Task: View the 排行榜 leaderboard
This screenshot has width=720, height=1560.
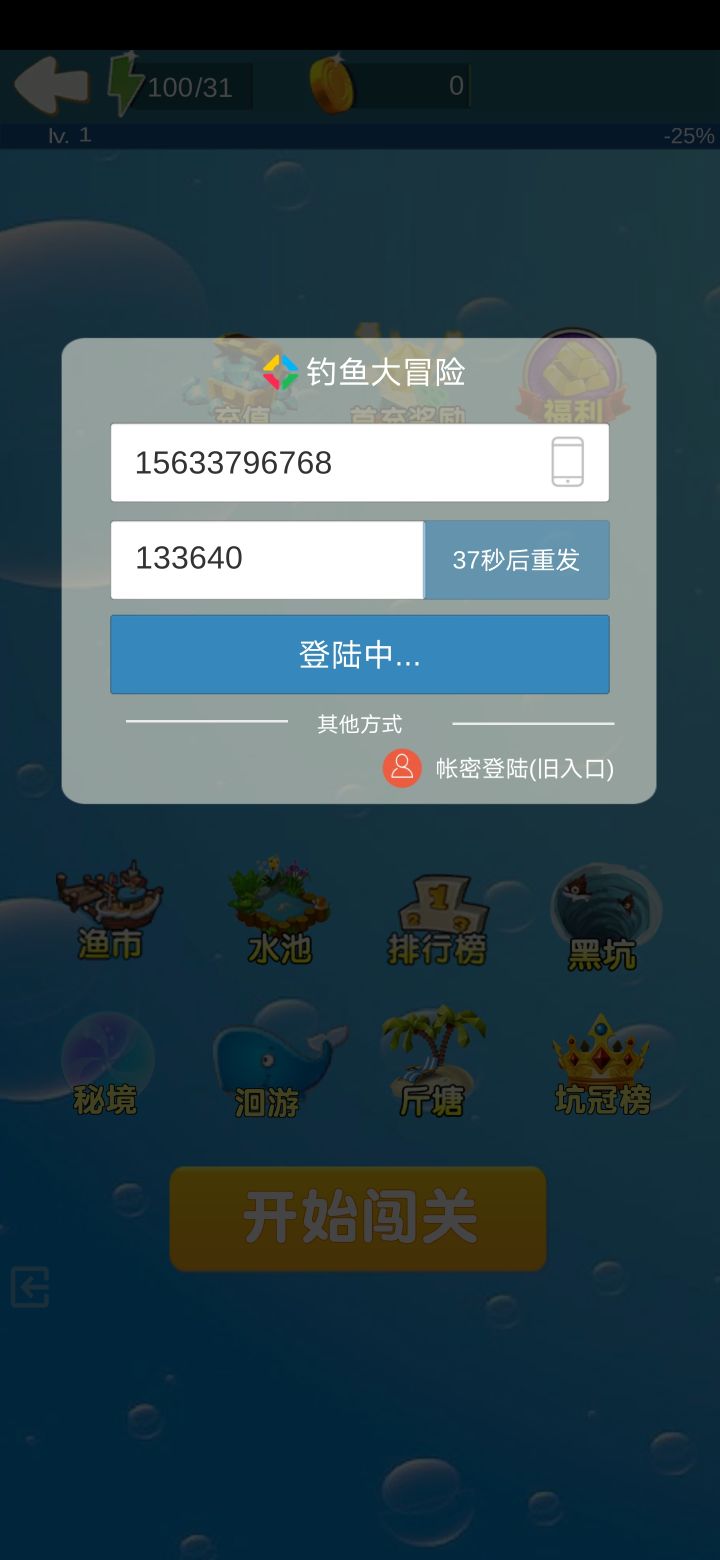Action: tap(437, 910)
